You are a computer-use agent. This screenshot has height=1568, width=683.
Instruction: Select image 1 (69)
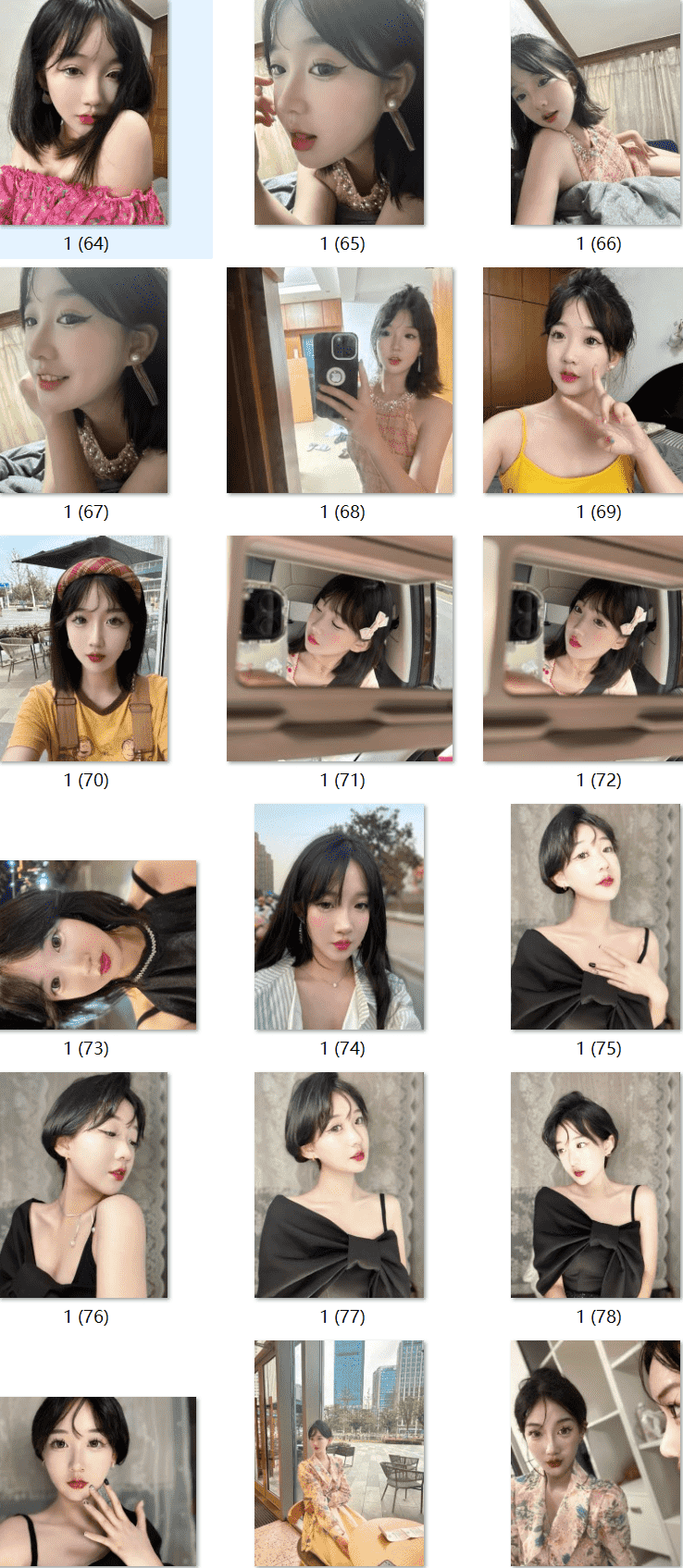(x=583, y=380)
